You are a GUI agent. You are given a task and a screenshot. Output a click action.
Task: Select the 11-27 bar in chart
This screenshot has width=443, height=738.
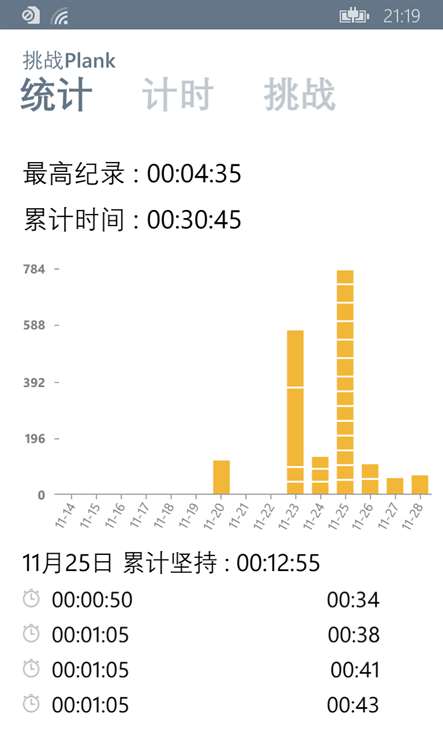[x=395, y=486]
